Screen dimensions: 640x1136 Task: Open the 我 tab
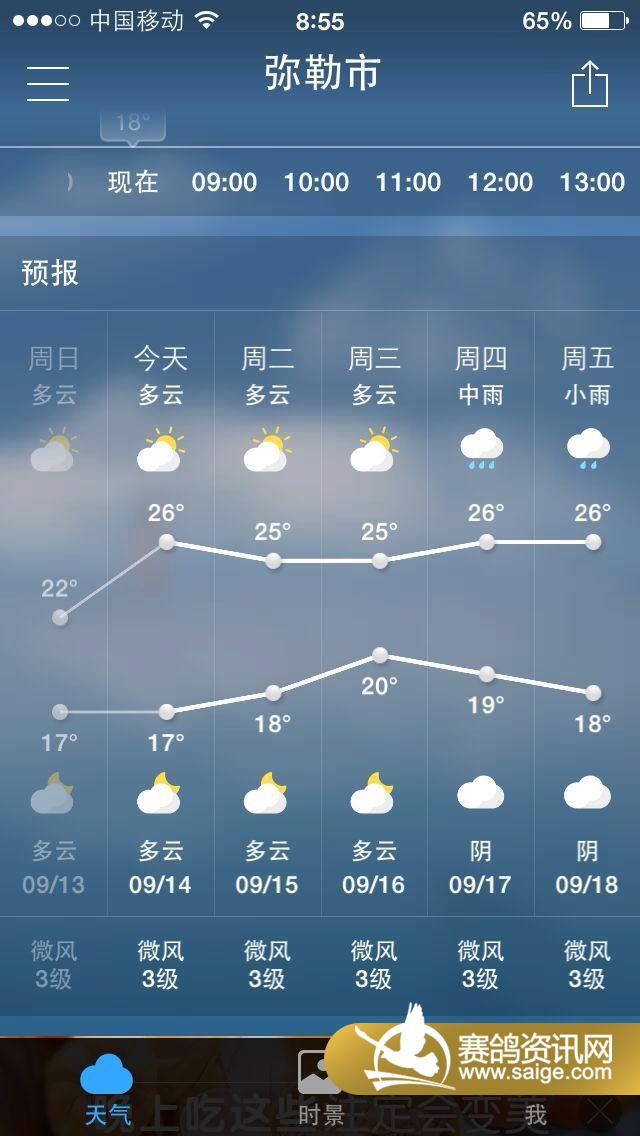coord(535,1113)
